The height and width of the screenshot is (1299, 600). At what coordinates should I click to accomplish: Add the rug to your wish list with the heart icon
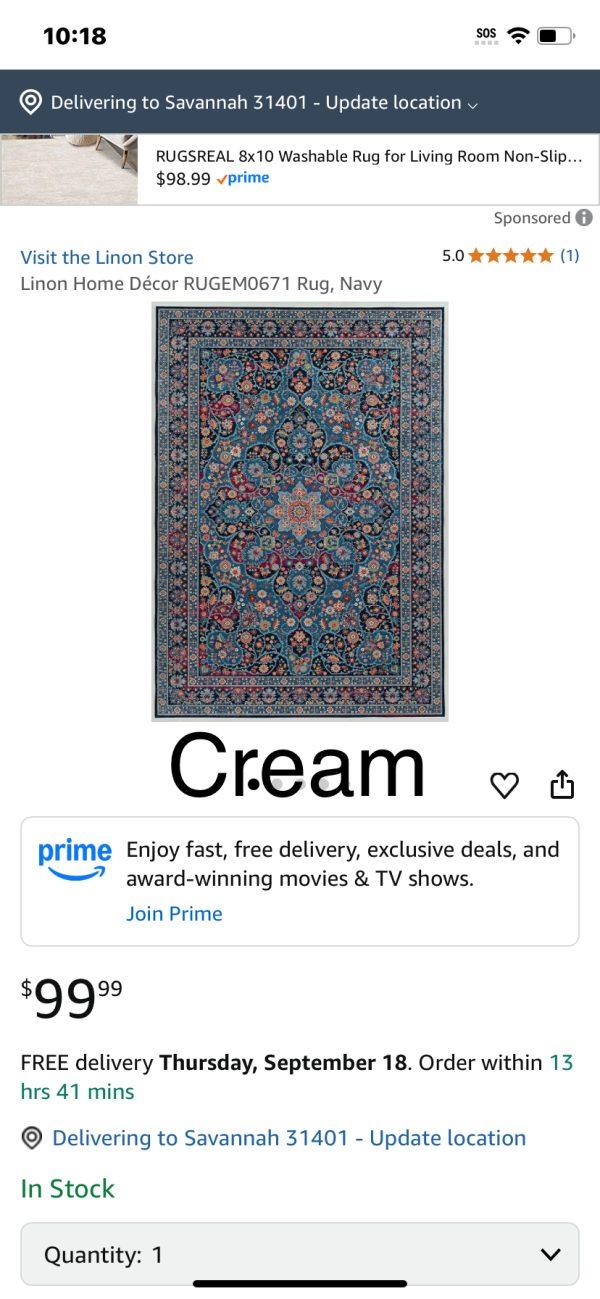(505, 786)
